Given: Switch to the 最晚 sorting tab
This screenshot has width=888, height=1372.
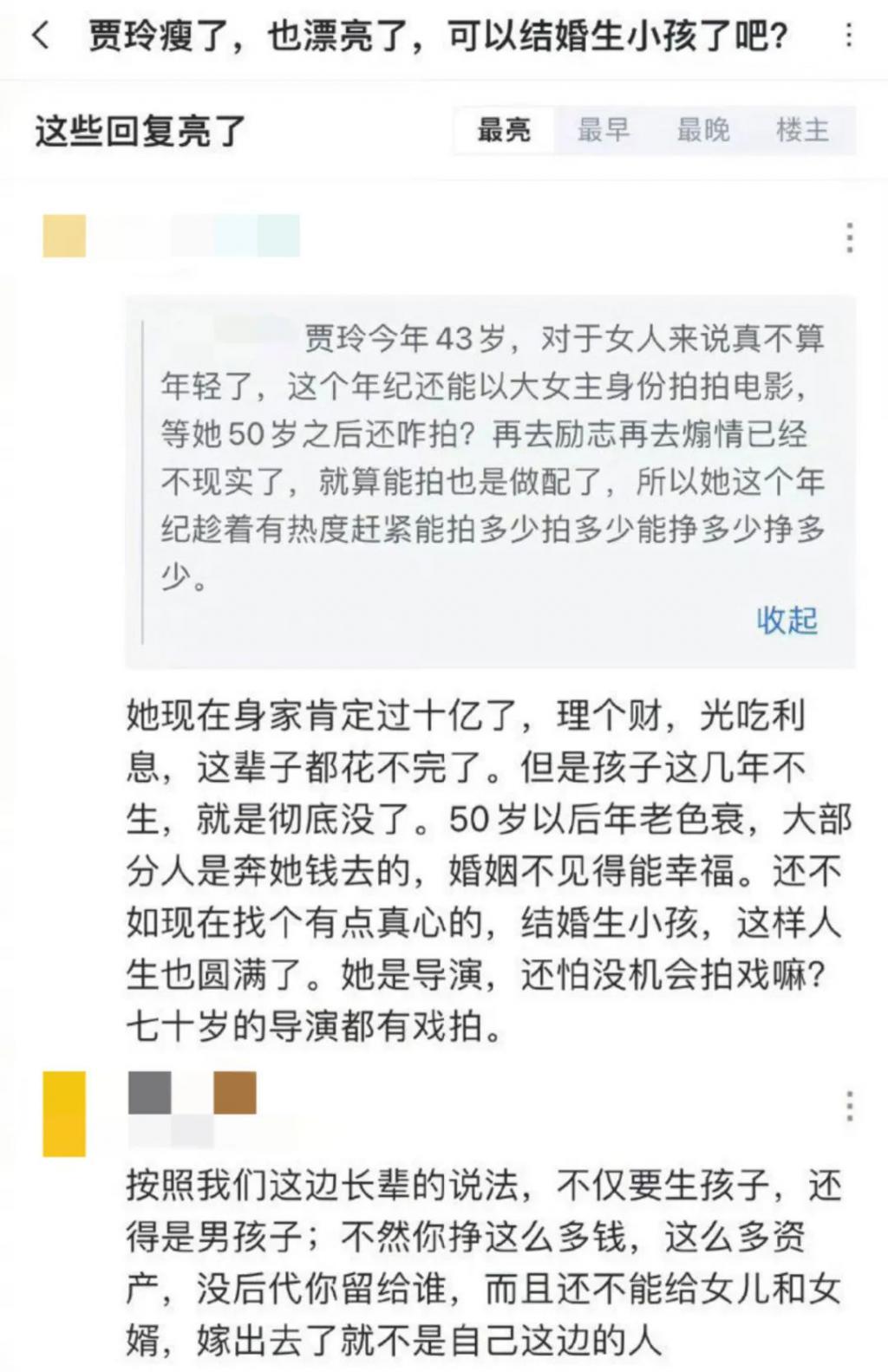Looking at the screenshot, I should 703,131.
